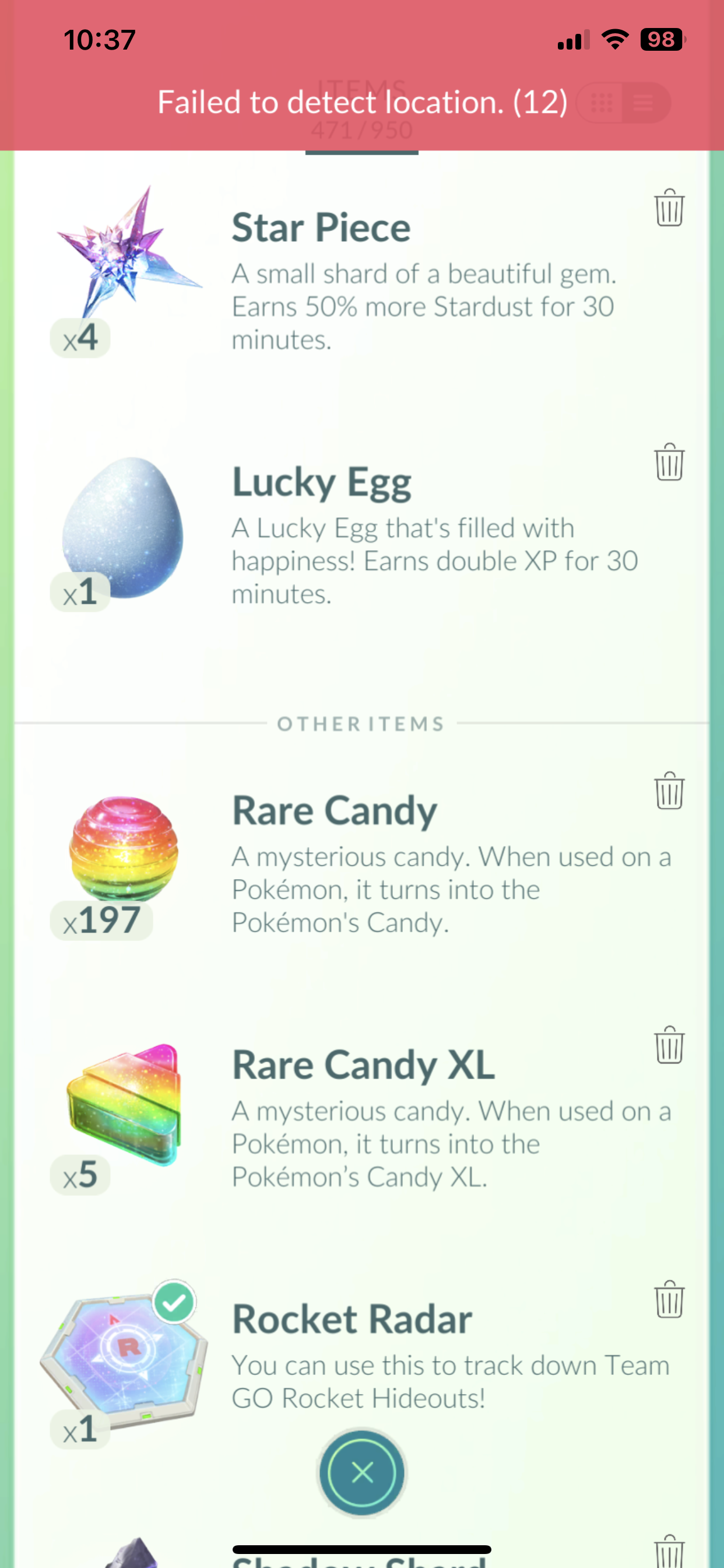
Task: Select the Rare Candy XL item
Action: pyautogui.click(x=124, y=1105)
